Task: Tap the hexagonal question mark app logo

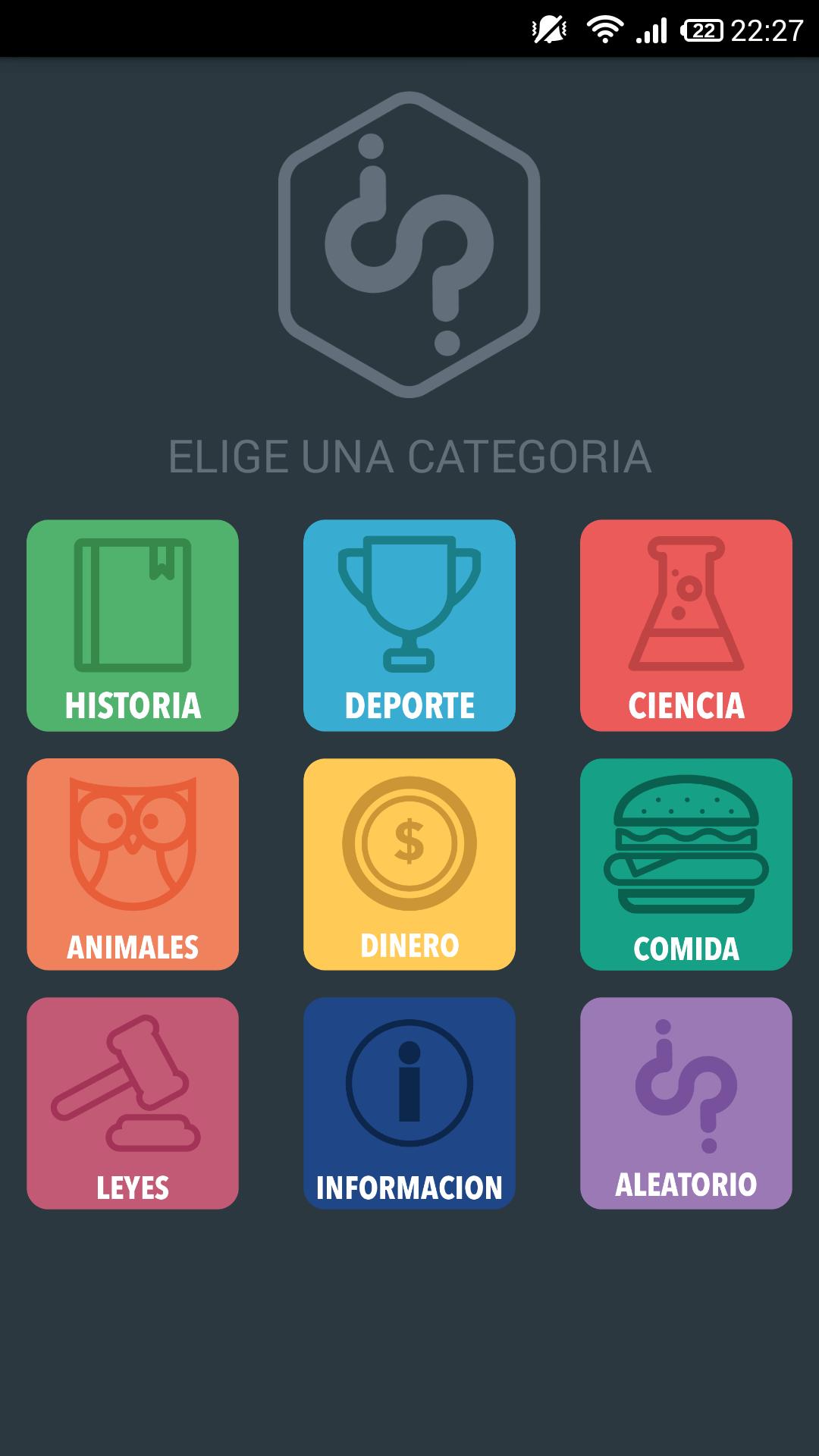Action: (408, 243)
